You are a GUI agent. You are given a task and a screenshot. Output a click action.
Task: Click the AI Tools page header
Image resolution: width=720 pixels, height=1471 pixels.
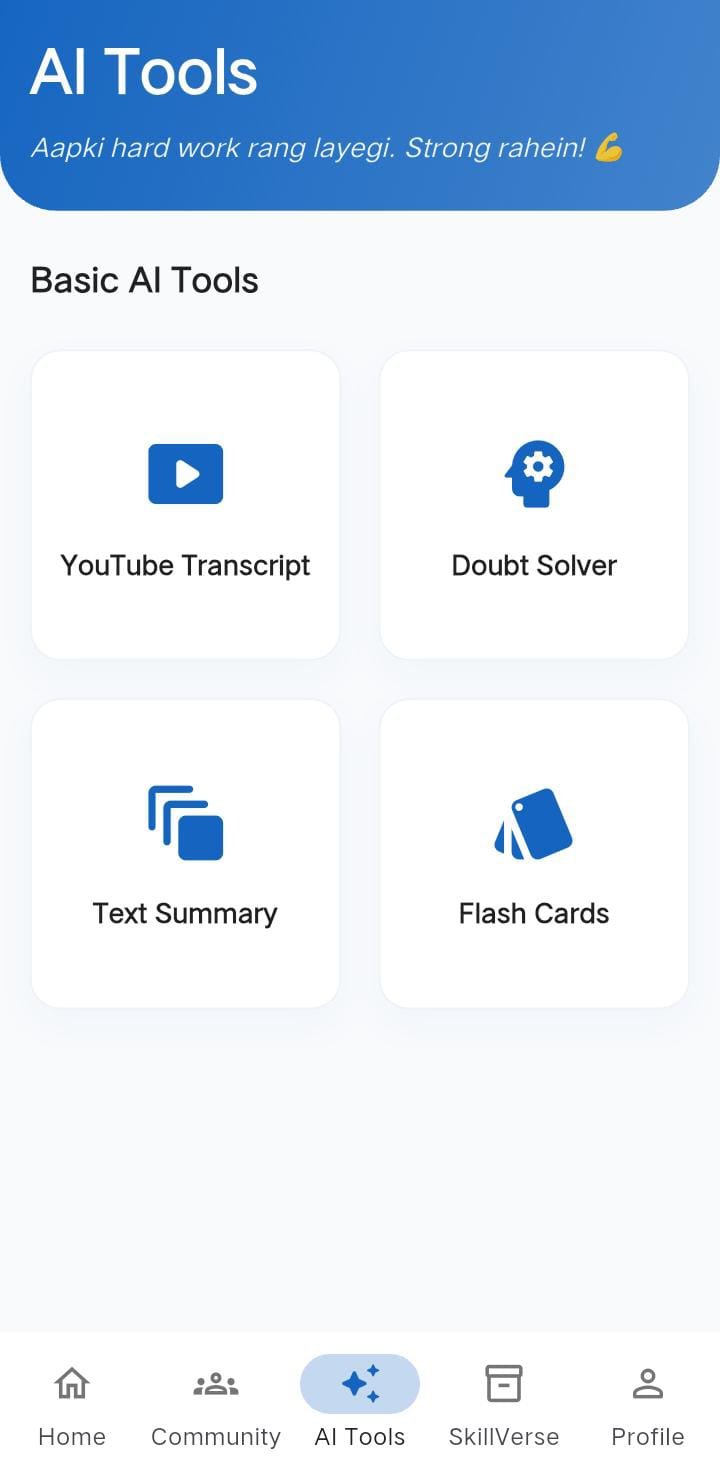pyautogui.click(x=144, y=70)
